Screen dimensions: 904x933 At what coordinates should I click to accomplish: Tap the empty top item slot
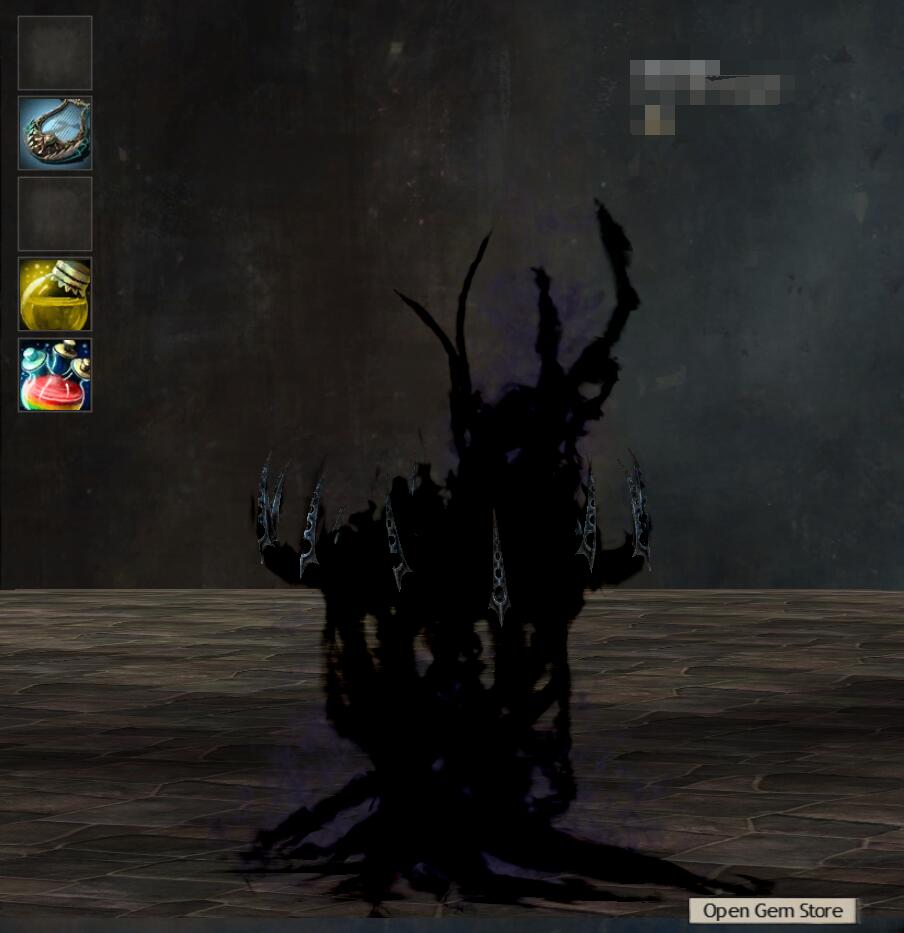(x=55, y=53)
